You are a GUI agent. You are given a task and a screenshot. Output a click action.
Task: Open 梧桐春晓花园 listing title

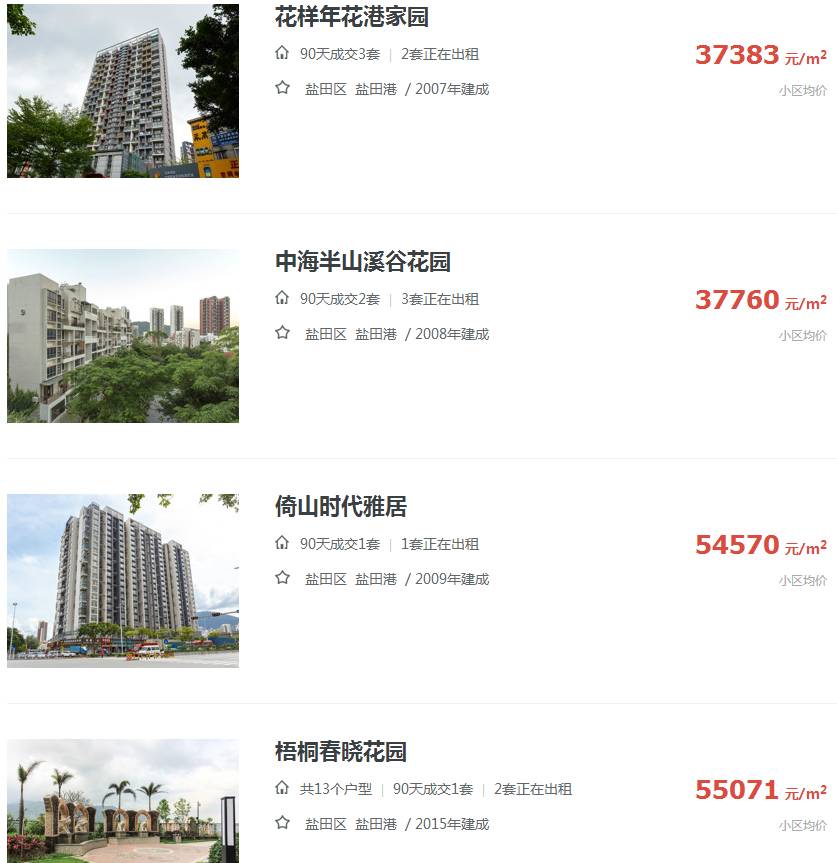pos(340,752)
